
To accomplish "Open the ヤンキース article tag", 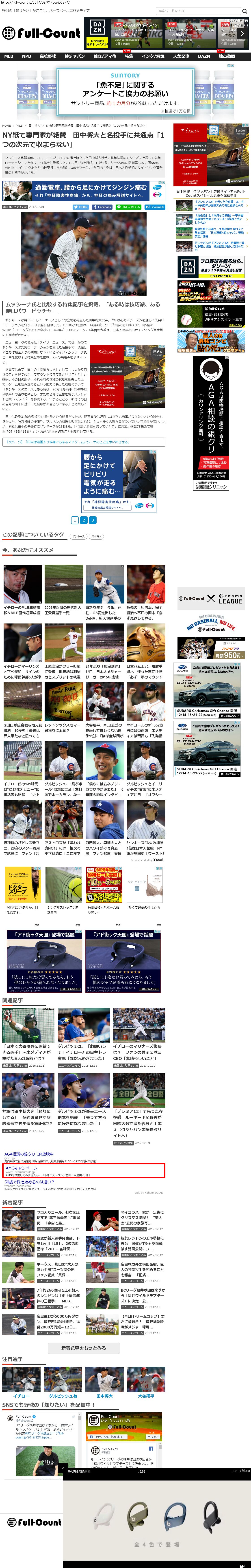I will click(78, 536).
